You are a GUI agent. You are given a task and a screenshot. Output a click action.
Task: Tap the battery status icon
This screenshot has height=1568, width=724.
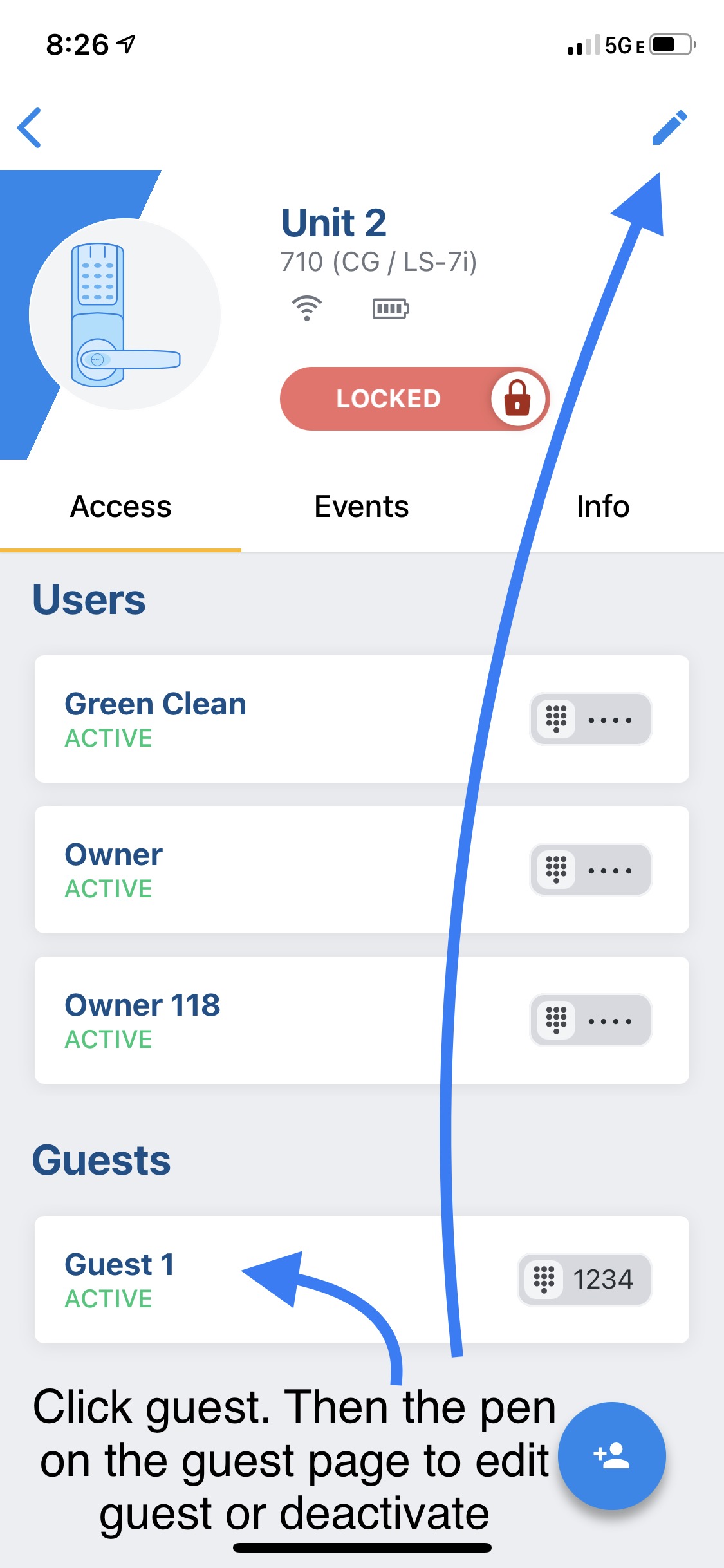391,308
